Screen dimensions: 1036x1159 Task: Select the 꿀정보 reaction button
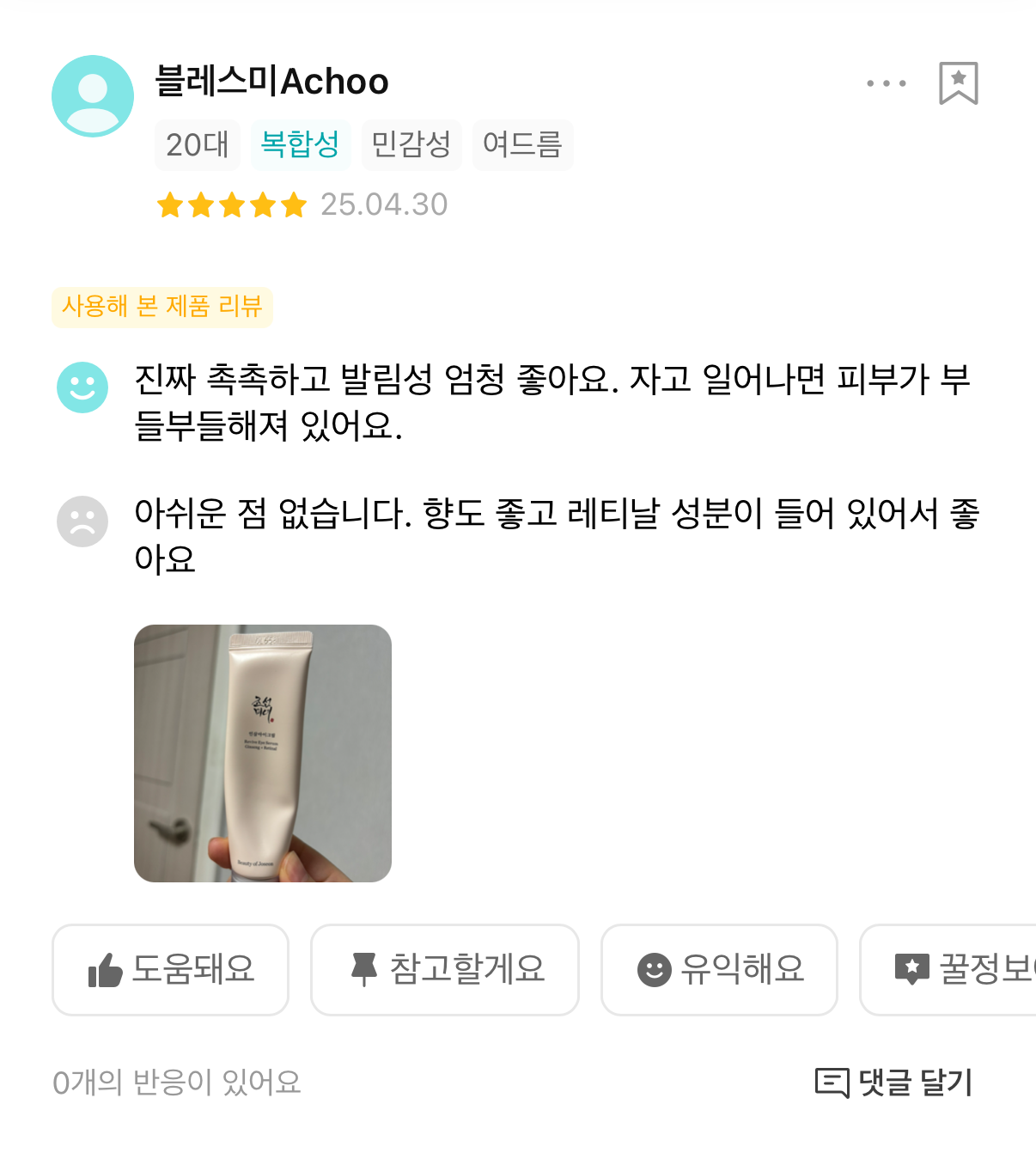[x=954, y=969]
